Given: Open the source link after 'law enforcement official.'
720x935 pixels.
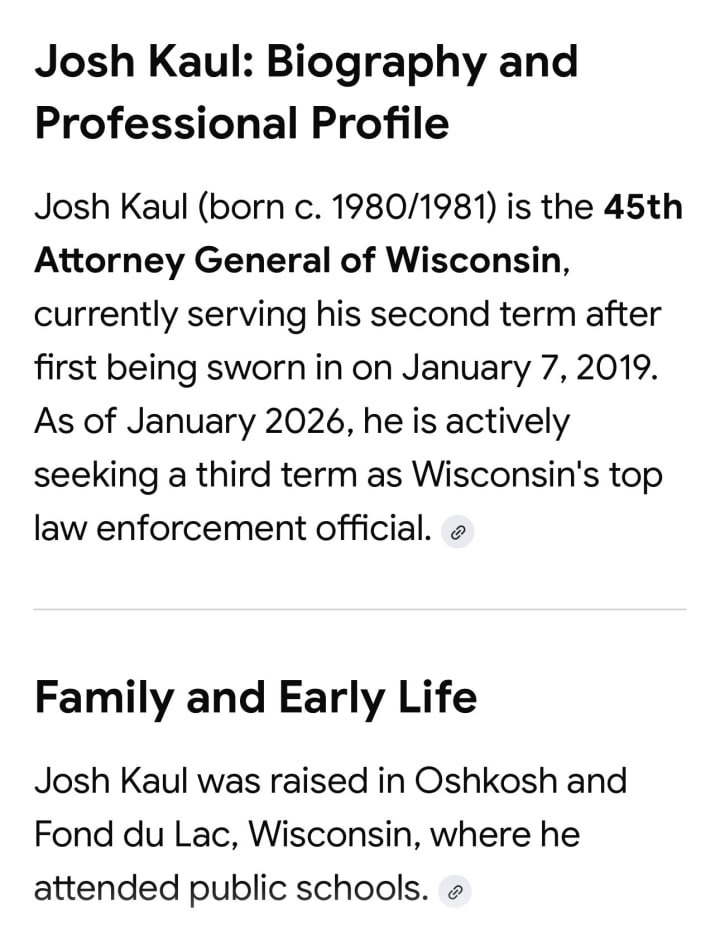Looking at the screenshot, I should [457, 531].
